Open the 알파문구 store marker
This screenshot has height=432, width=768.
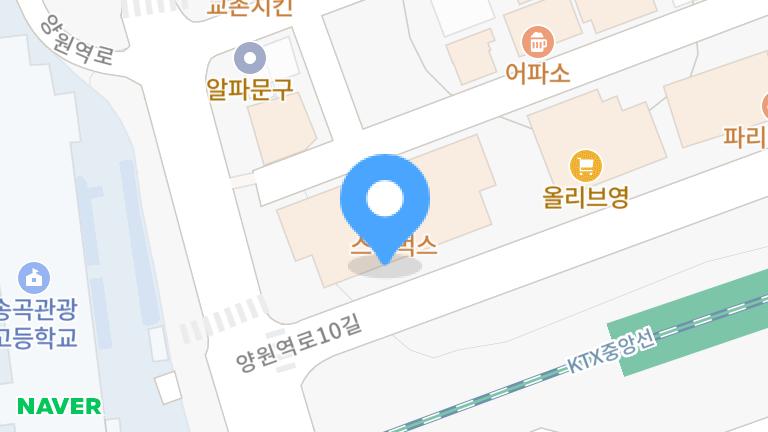[249, 58]
